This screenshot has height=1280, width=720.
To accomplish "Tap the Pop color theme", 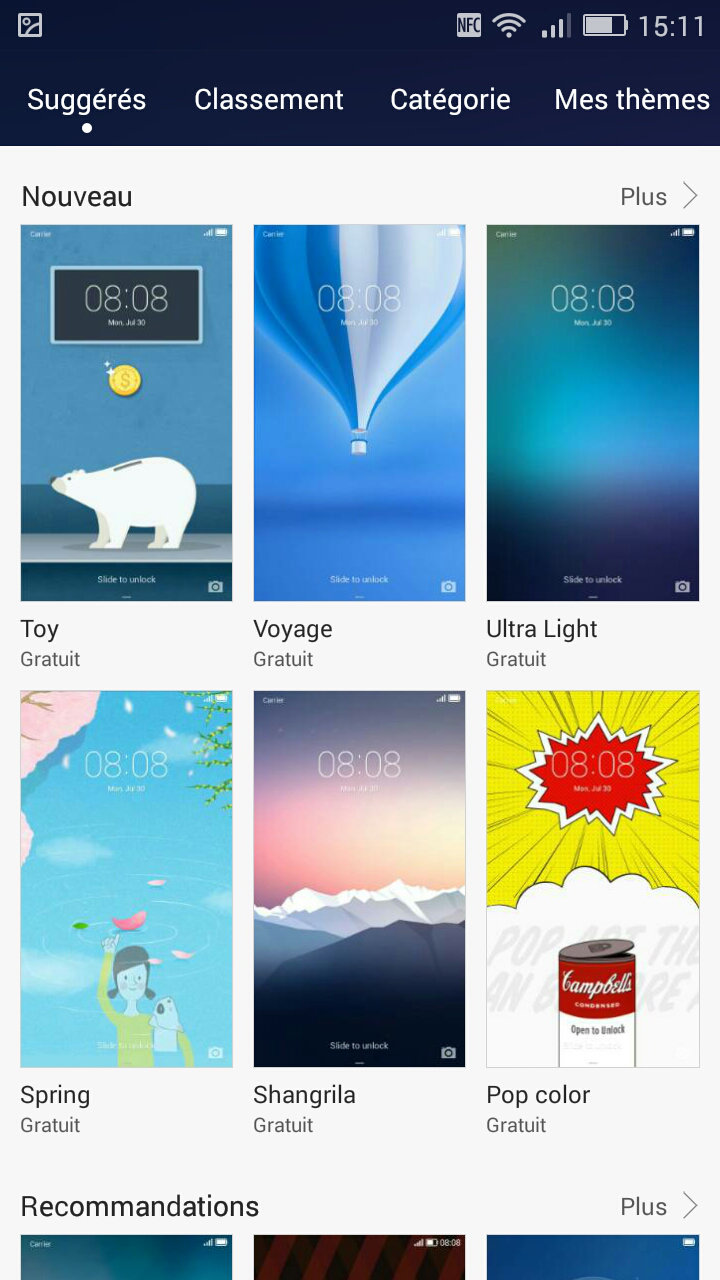I will tap(592, 879).
